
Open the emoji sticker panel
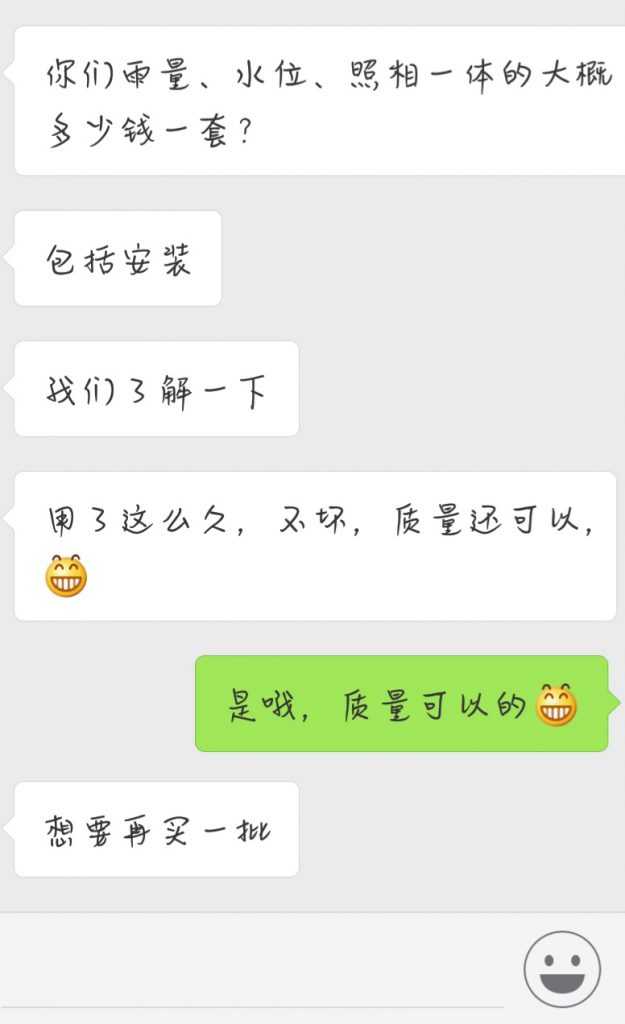[x=562, y=969]
